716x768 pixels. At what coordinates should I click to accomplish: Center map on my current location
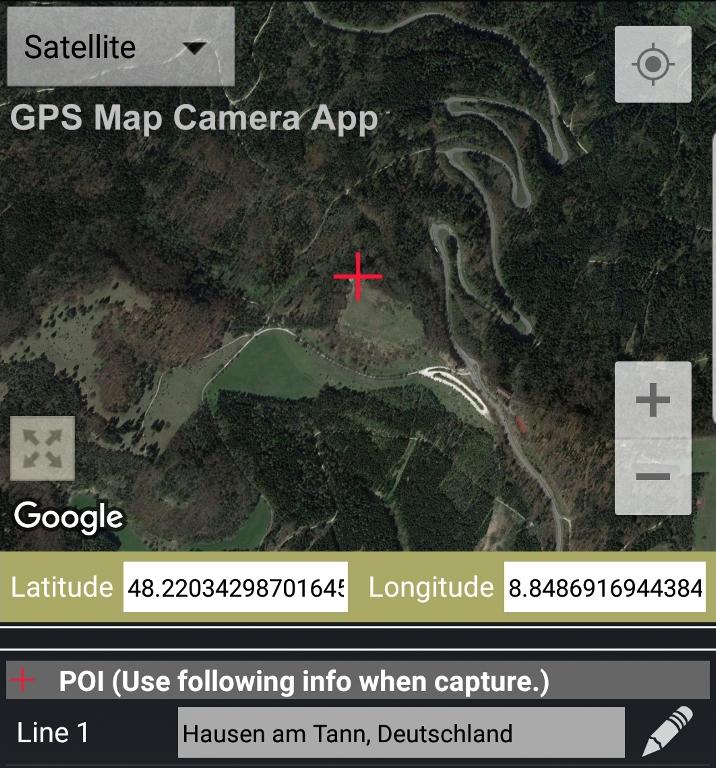[x=653, y=65]
